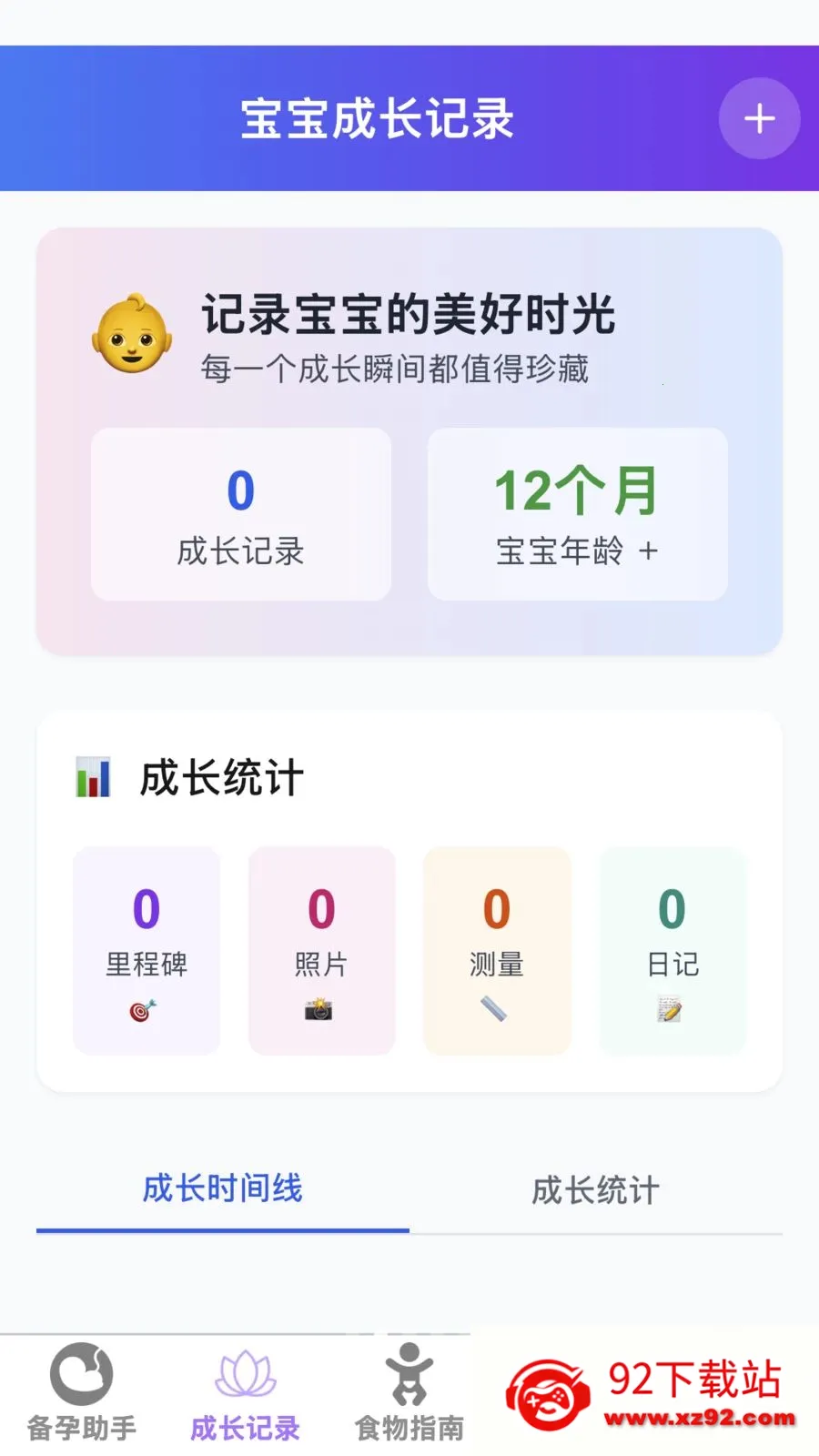Click the camera icon under 照片
819x1456 pixels.
(x=321, y=1010)
